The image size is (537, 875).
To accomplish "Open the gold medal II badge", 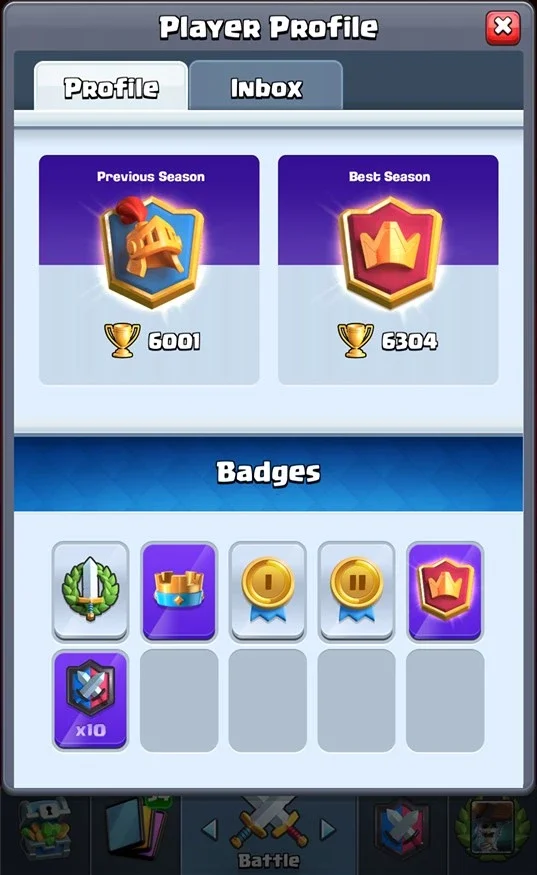I will [357, 591].
